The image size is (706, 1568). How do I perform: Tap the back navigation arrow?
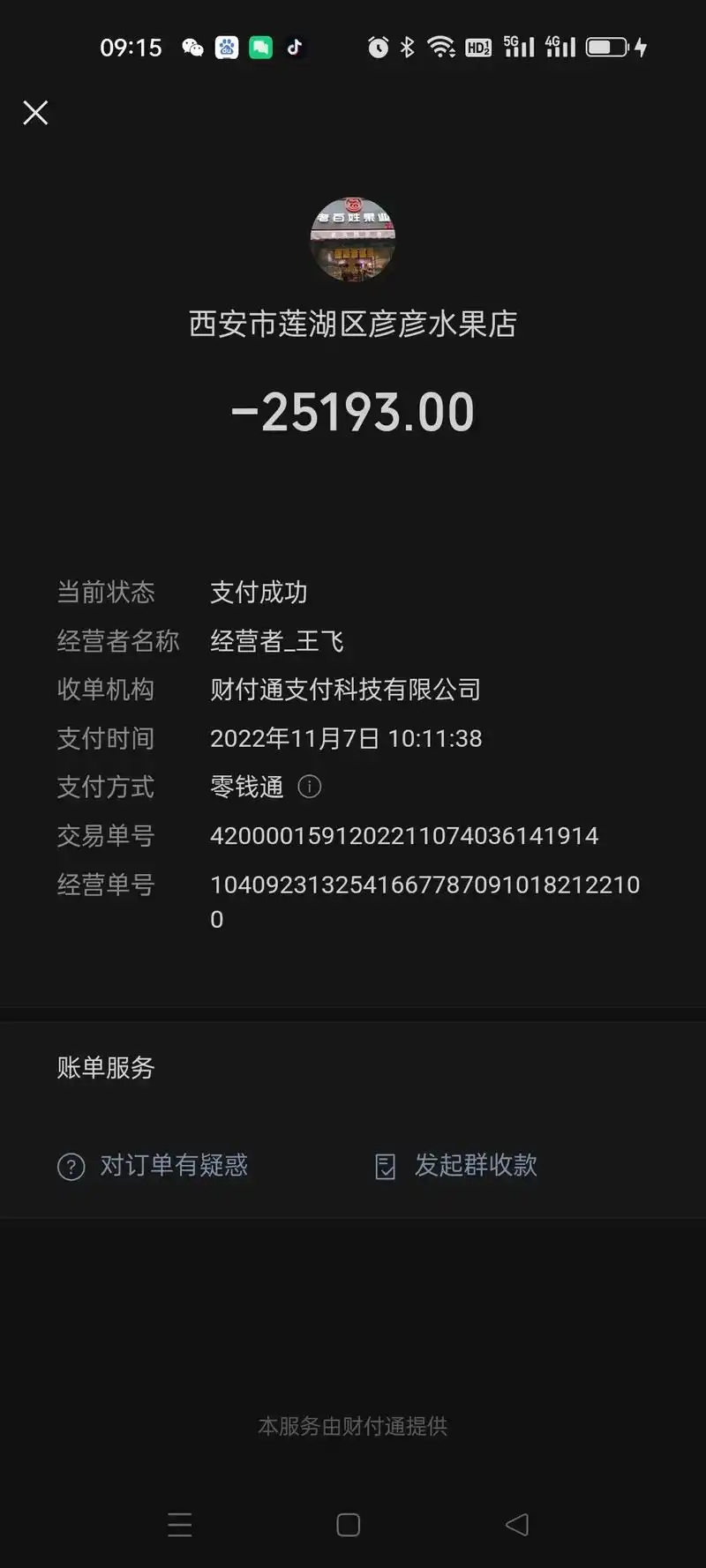pos(517,1525)
